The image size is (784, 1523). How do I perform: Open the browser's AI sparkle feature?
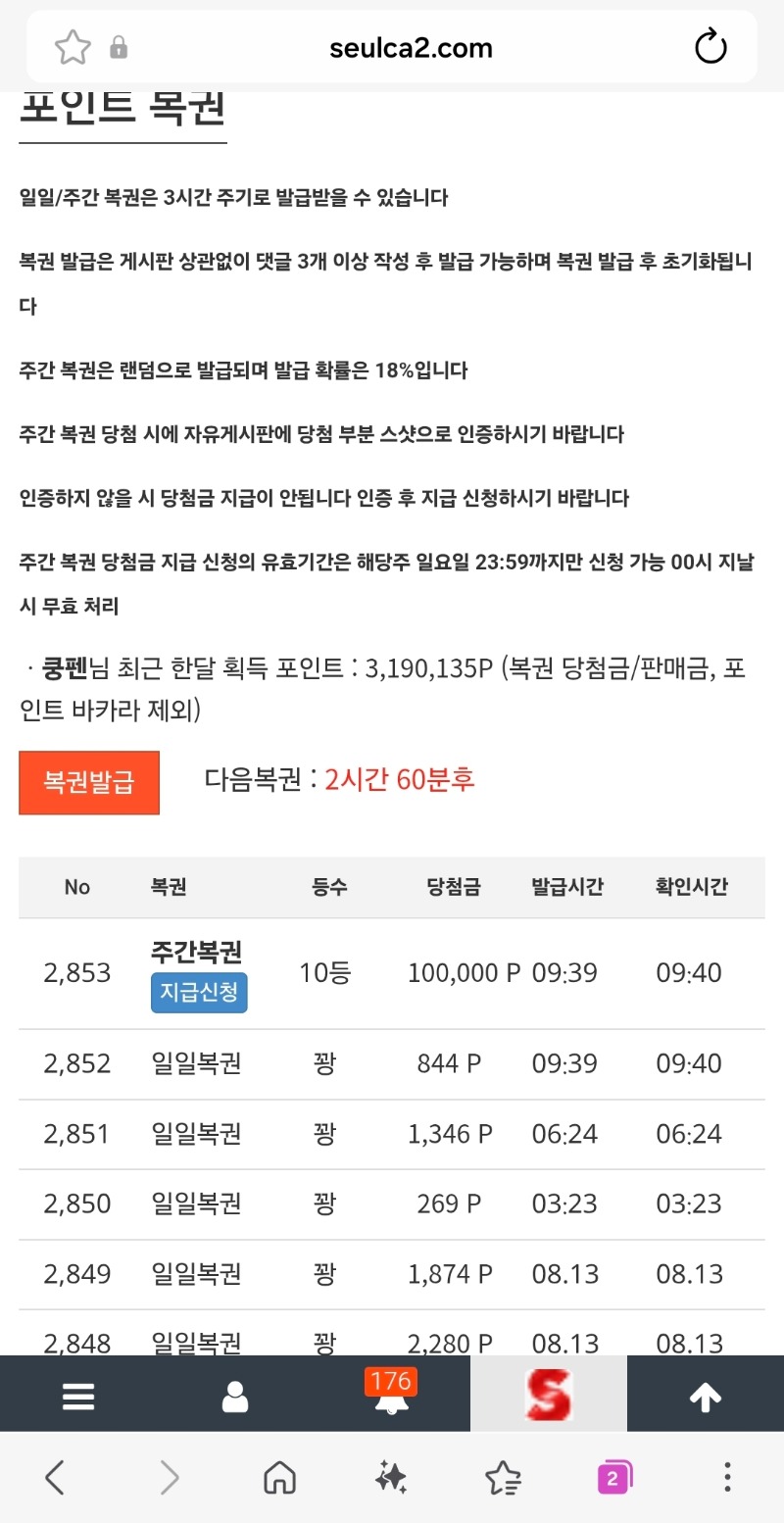point(391,1477)
